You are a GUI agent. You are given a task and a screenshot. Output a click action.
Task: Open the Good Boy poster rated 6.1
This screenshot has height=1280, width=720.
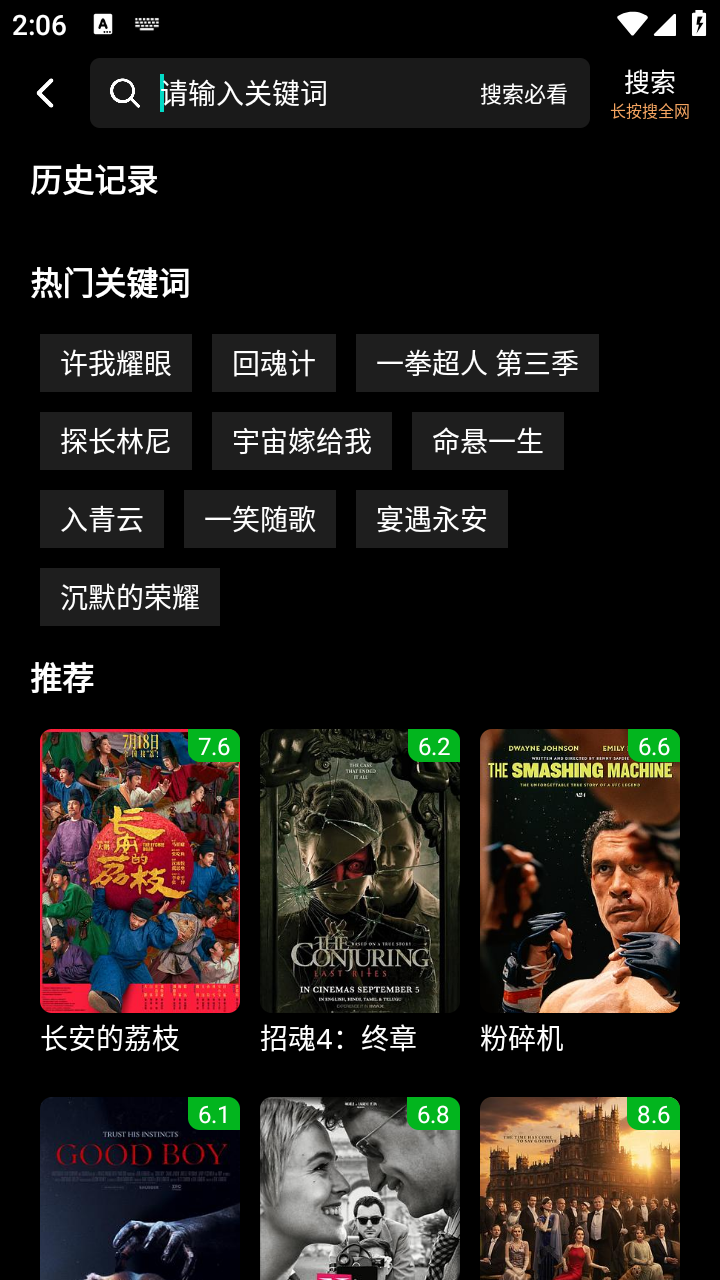point(140,1190)
